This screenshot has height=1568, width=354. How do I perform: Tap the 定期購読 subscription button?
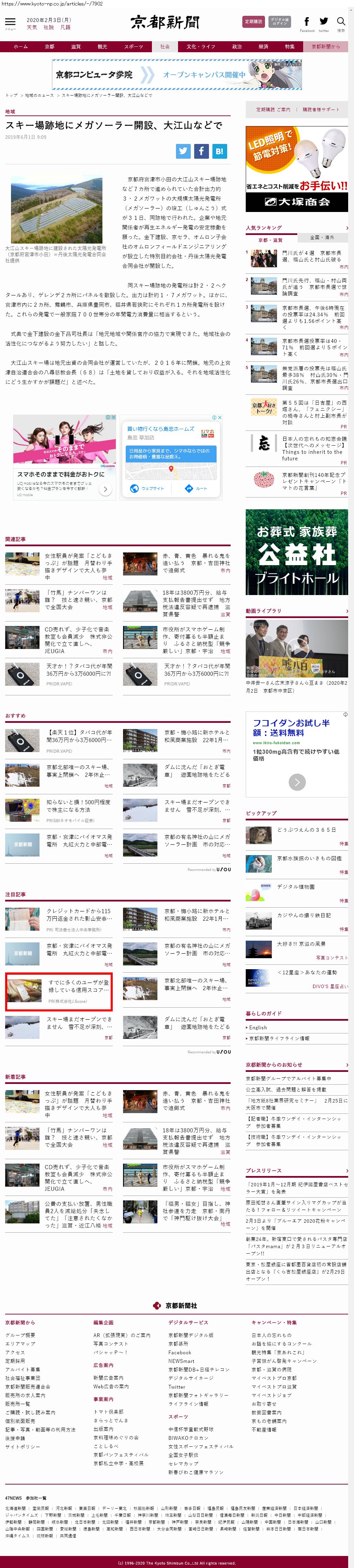coord(253,22)
